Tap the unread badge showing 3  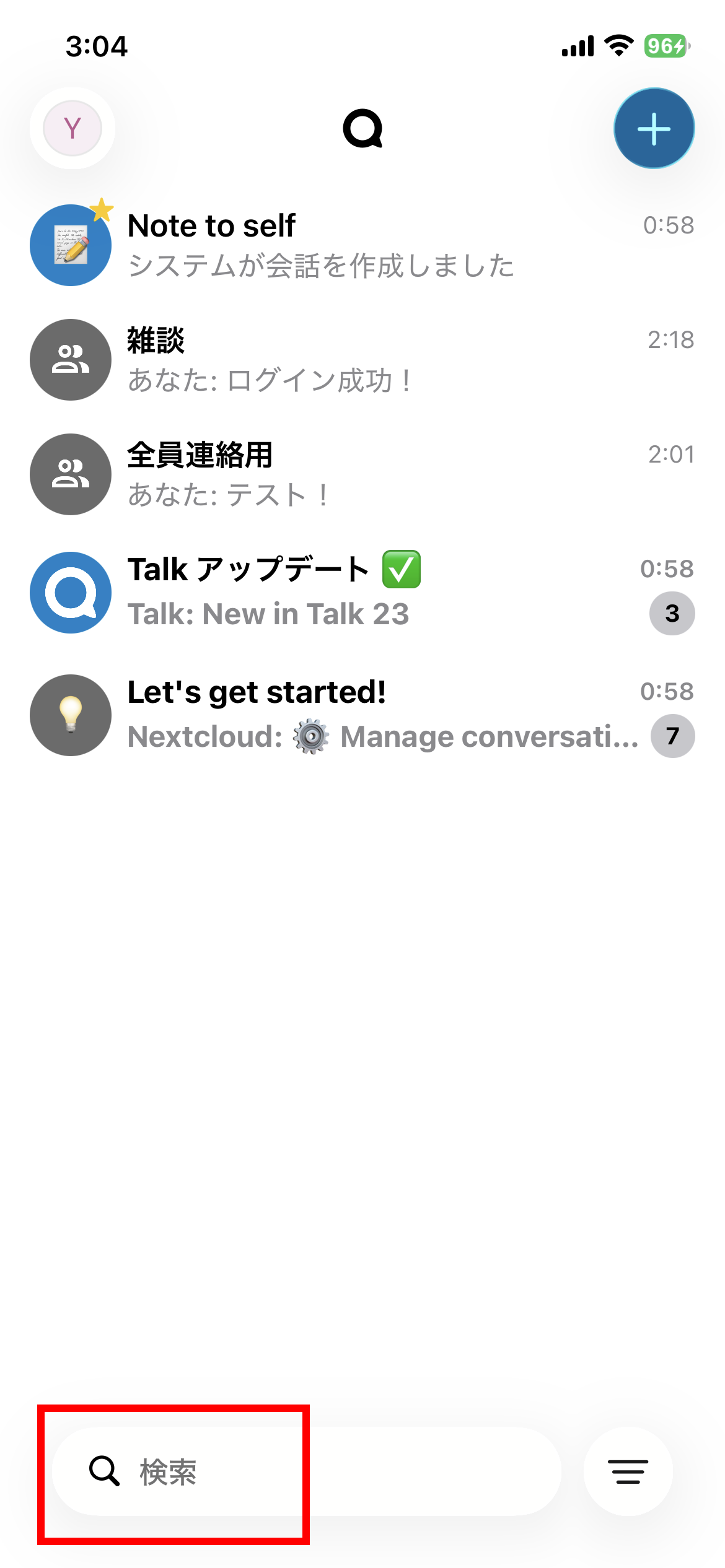click(672, 613)
